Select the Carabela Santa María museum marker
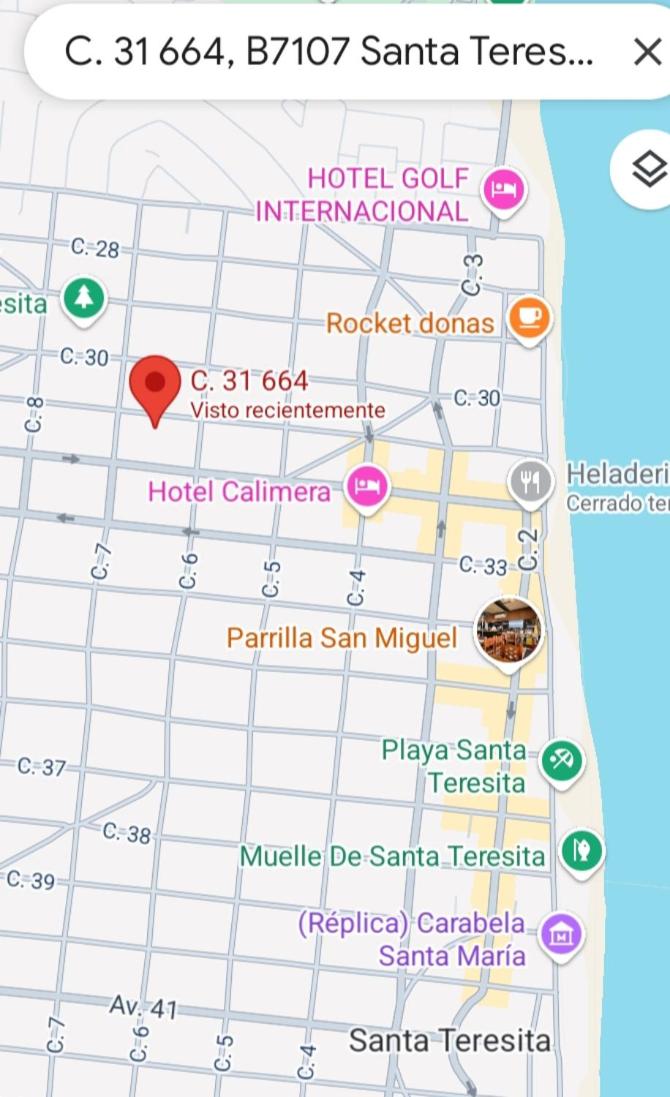 coord(561,934)
